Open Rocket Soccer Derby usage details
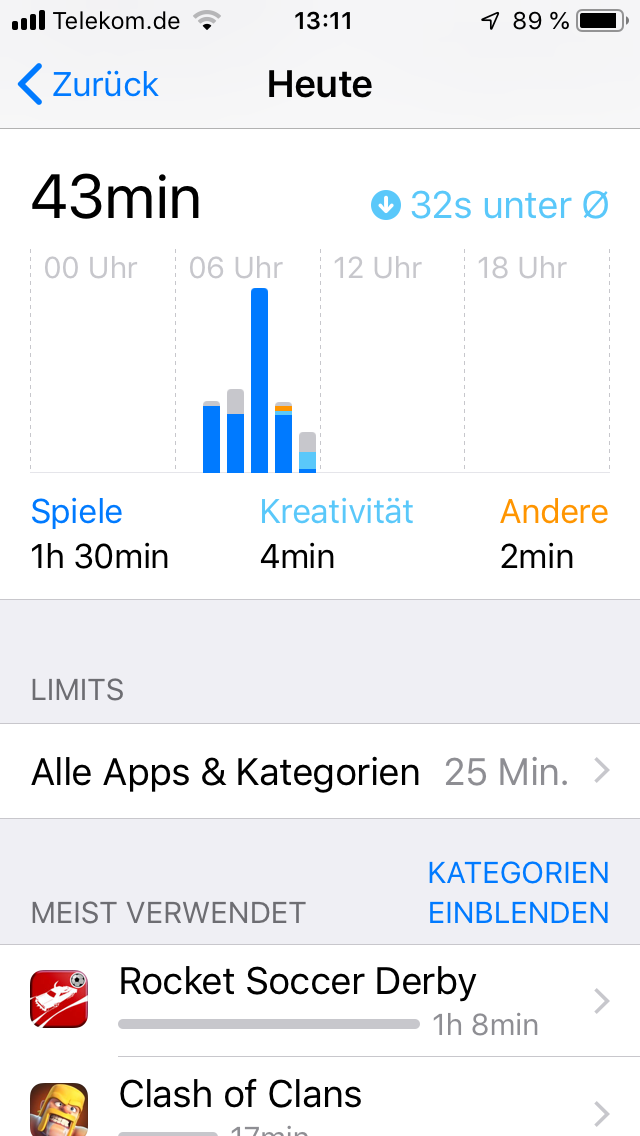This screenshot has height=1136, width=640. 320,1000
